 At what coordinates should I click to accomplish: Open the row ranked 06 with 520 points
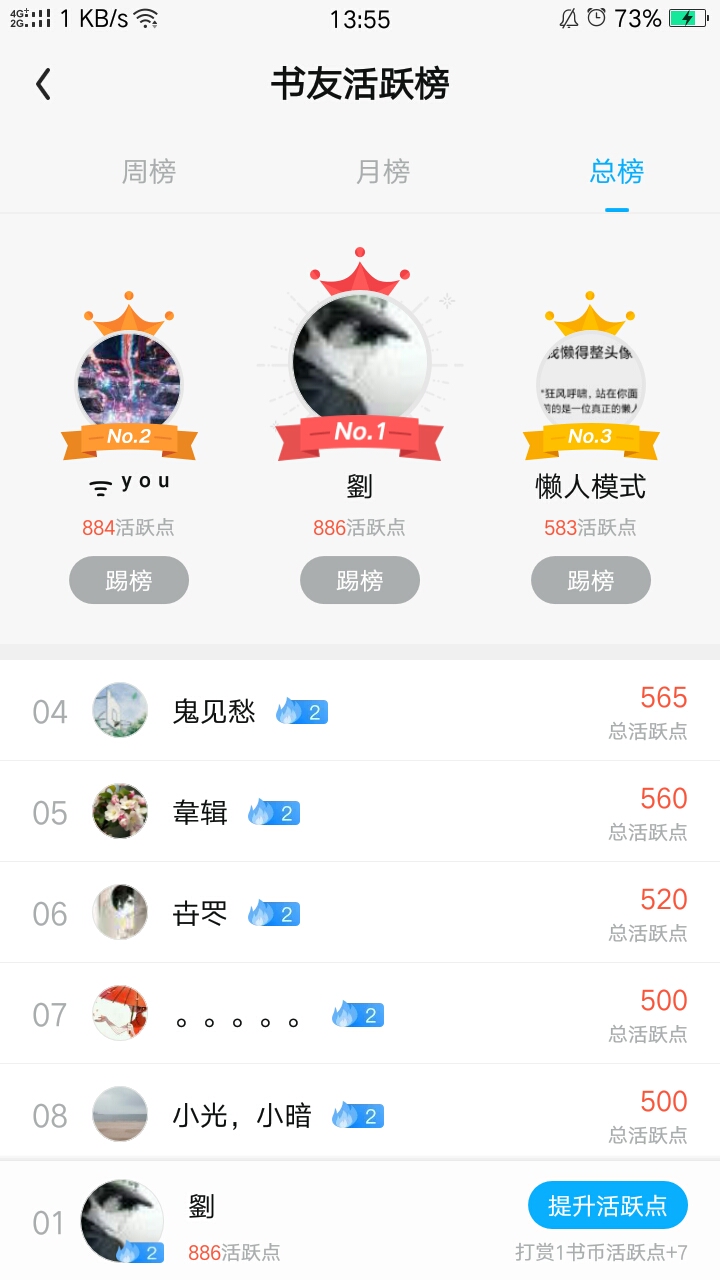pos(360,913)
